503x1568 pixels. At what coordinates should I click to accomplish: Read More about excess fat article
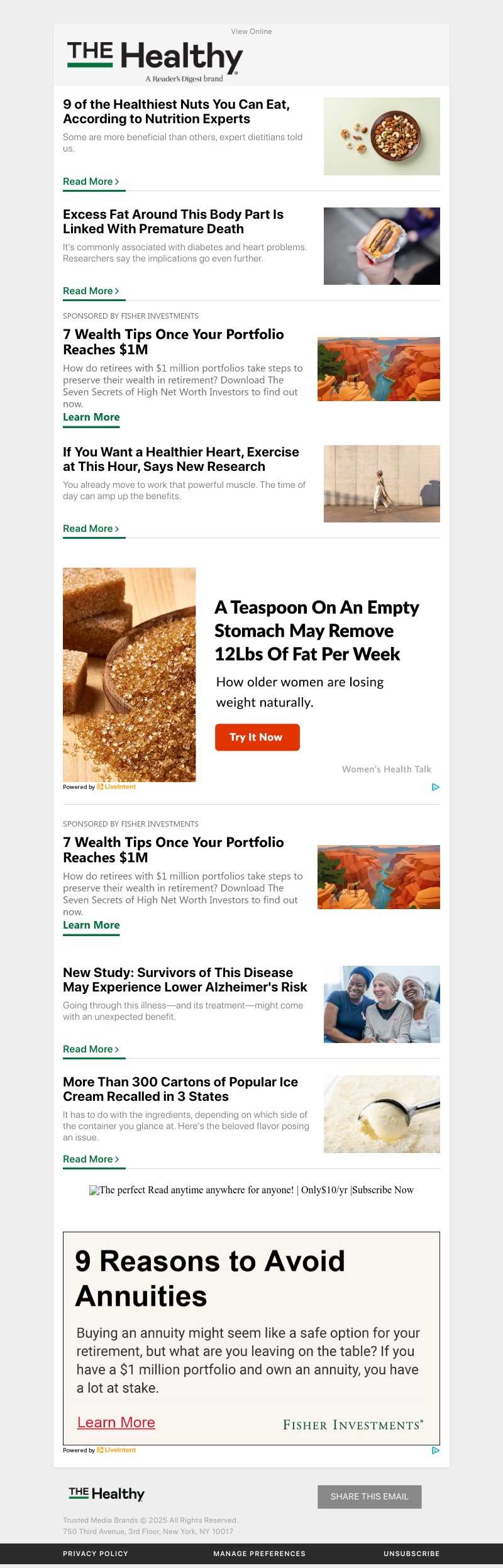(x=91, y=291)
